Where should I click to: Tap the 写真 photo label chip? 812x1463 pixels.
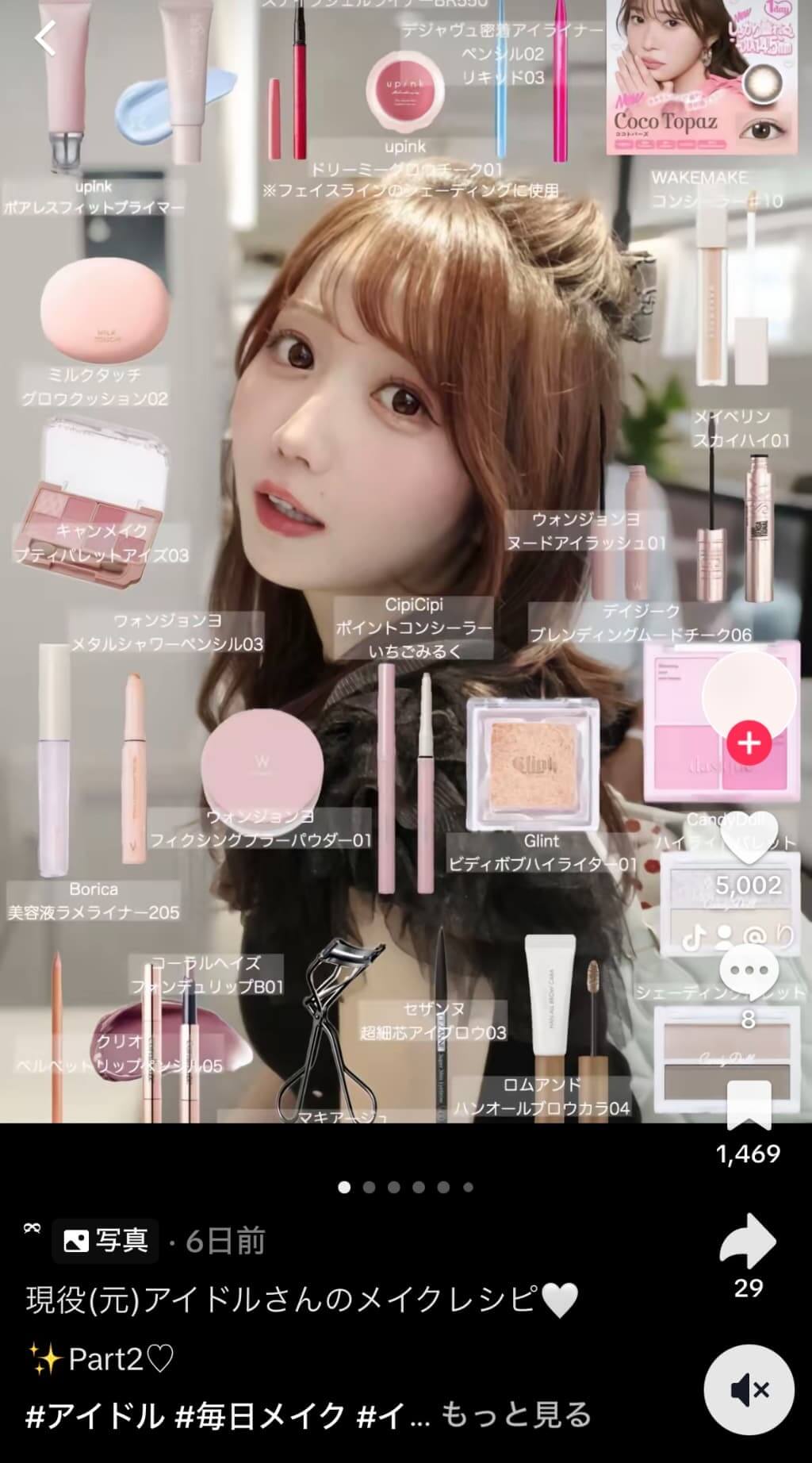click(105, 1241)
